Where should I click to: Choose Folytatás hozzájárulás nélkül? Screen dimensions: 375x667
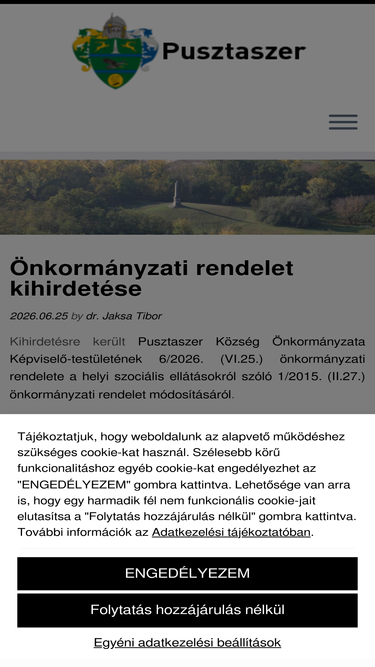(x=187, y=610)
